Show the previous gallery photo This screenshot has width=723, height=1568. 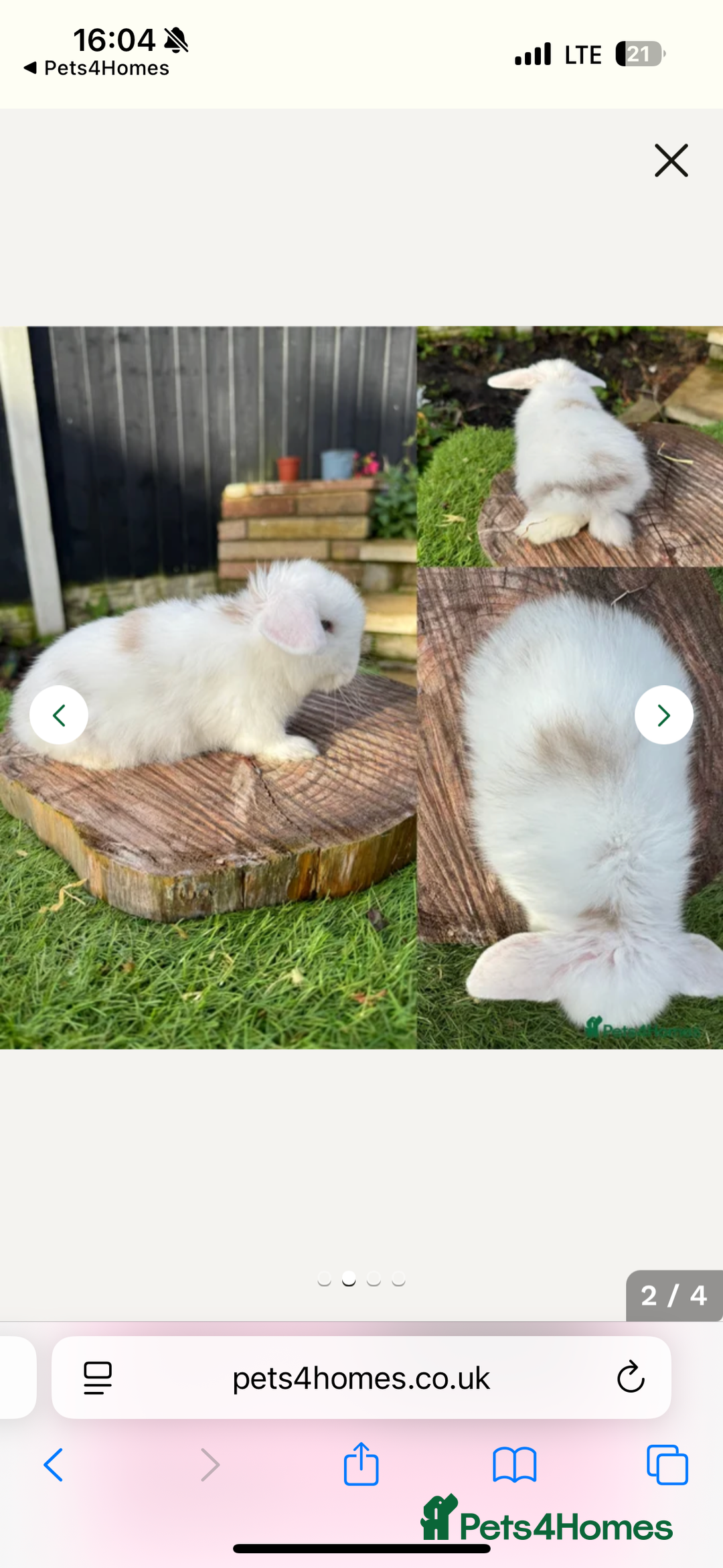point(59,715)
